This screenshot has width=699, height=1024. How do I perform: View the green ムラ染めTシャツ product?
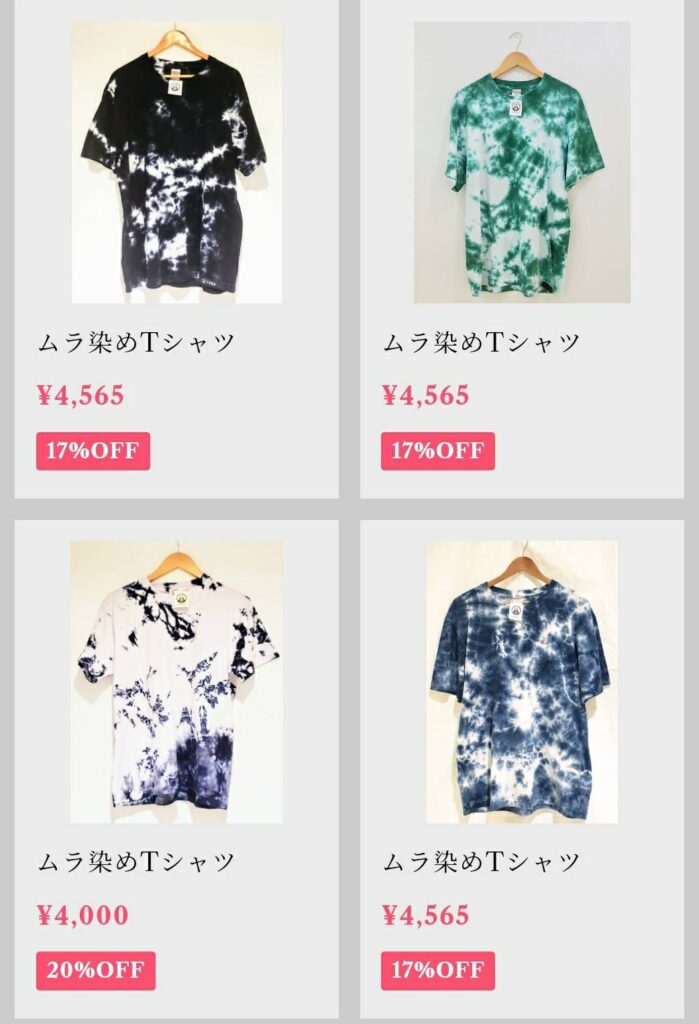coord(522,165)
